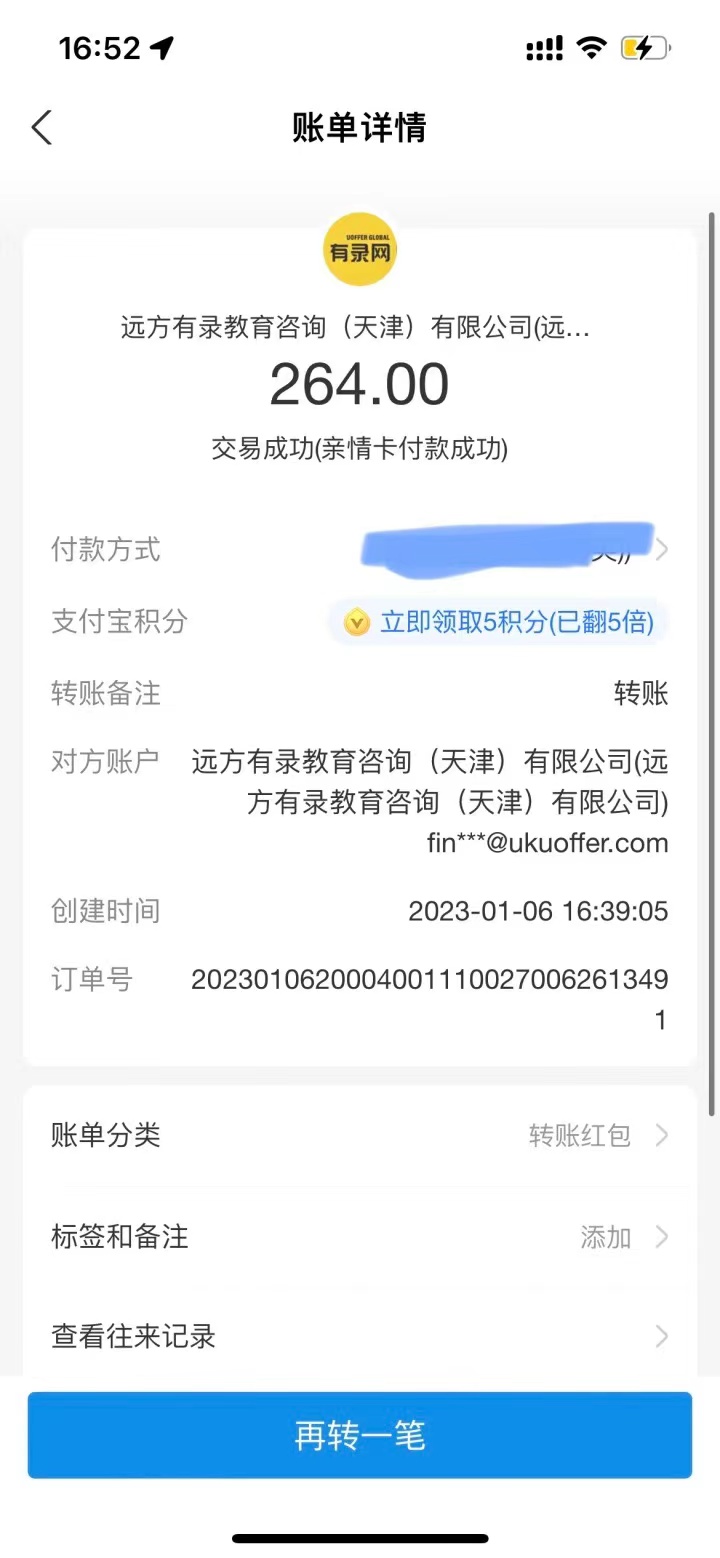Claim the 立即领取5积分 reward
This screenshot has height=1558, width=720.
pyautogui.click(x=499, y=623)
